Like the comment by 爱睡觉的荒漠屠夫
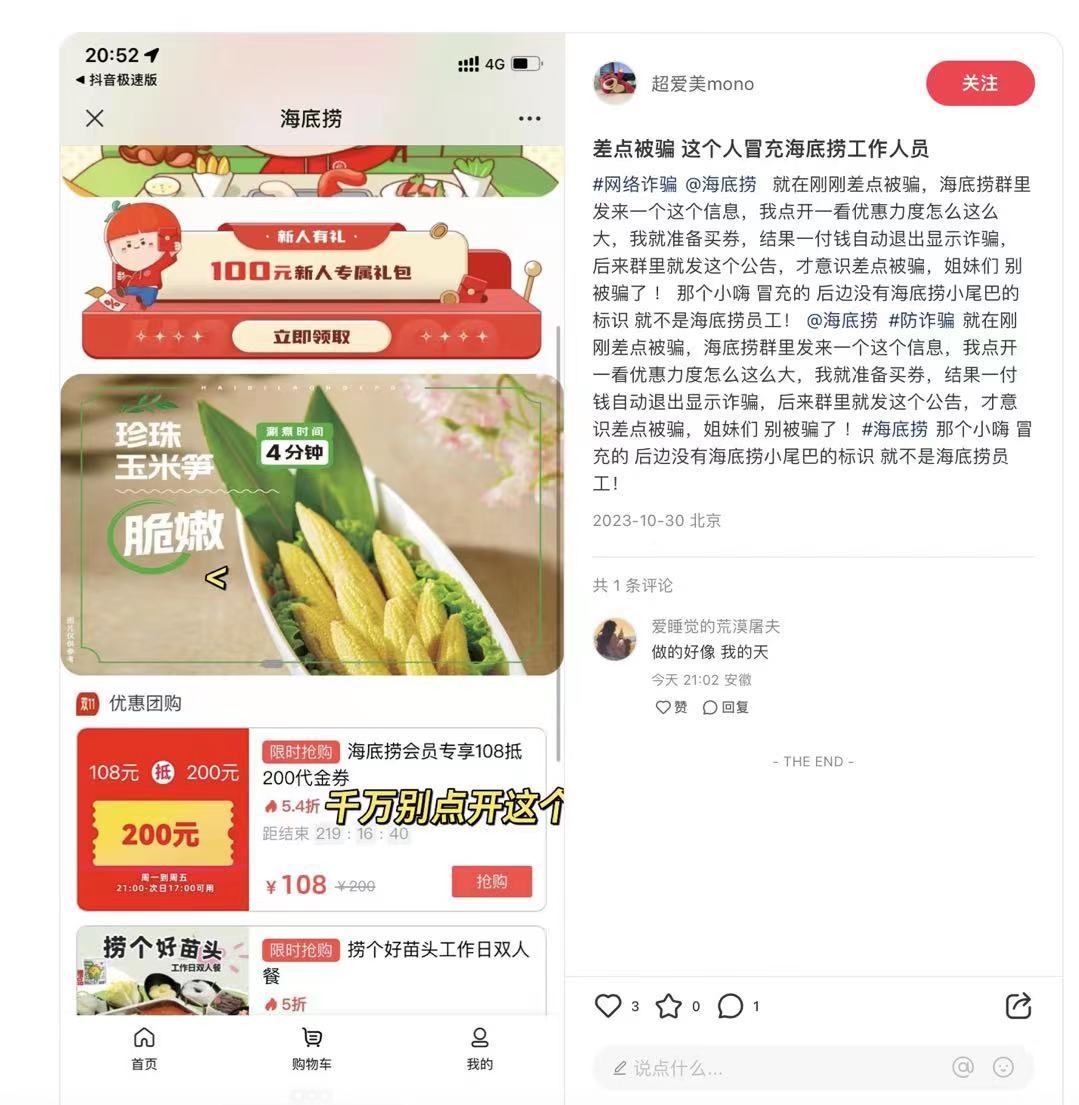 point(671,707)
